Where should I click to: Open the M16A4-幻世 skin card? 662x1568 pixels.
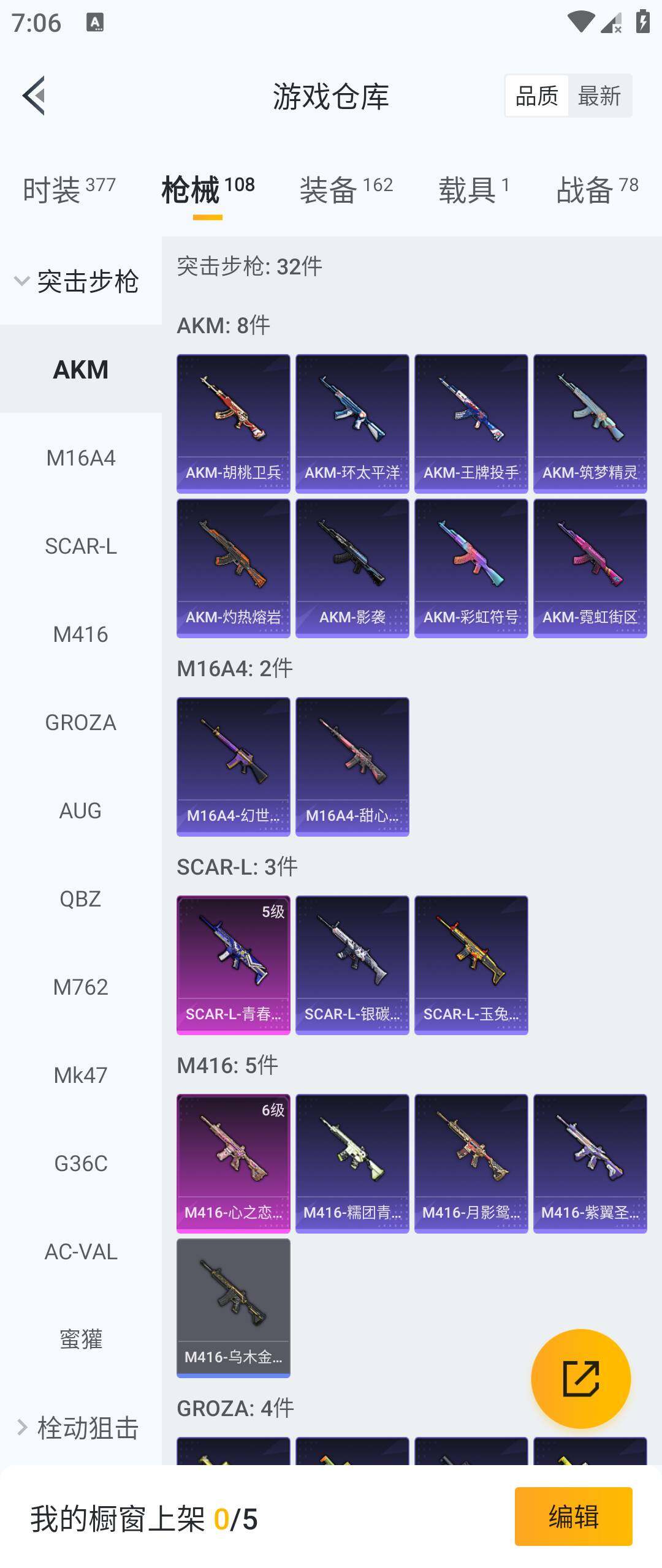233,766
